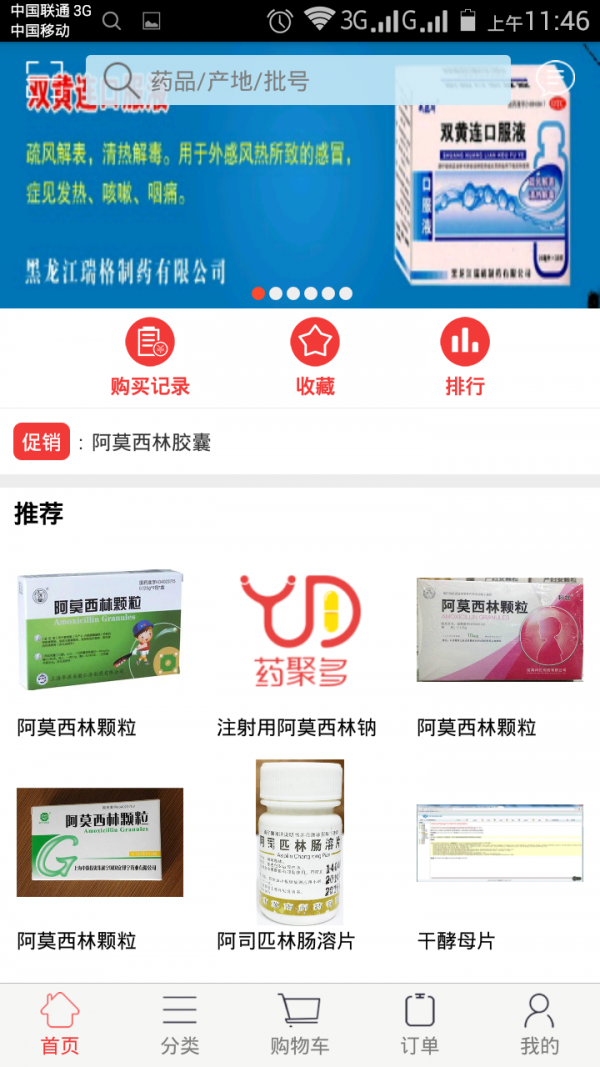Open the 阿莫西林胶囊 promotion

click(151, 442)
